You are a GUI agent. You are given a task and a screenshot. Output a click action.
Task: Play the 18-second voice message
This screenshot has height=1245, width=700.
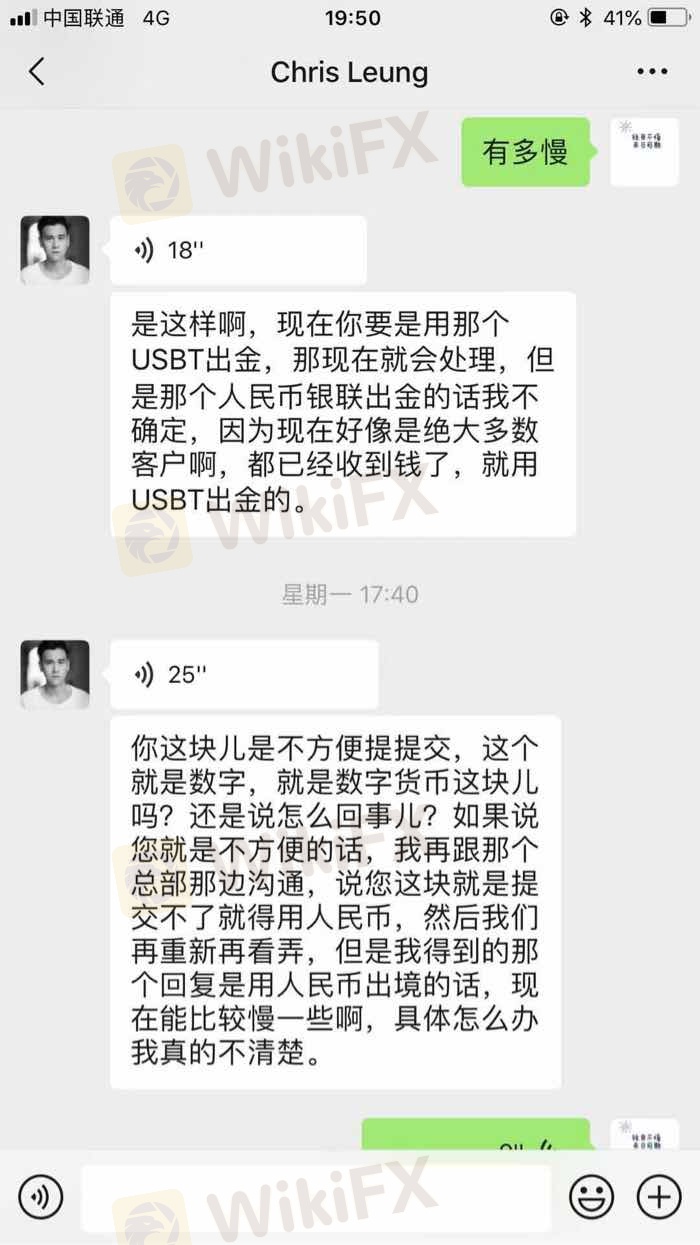coord(238,250)
